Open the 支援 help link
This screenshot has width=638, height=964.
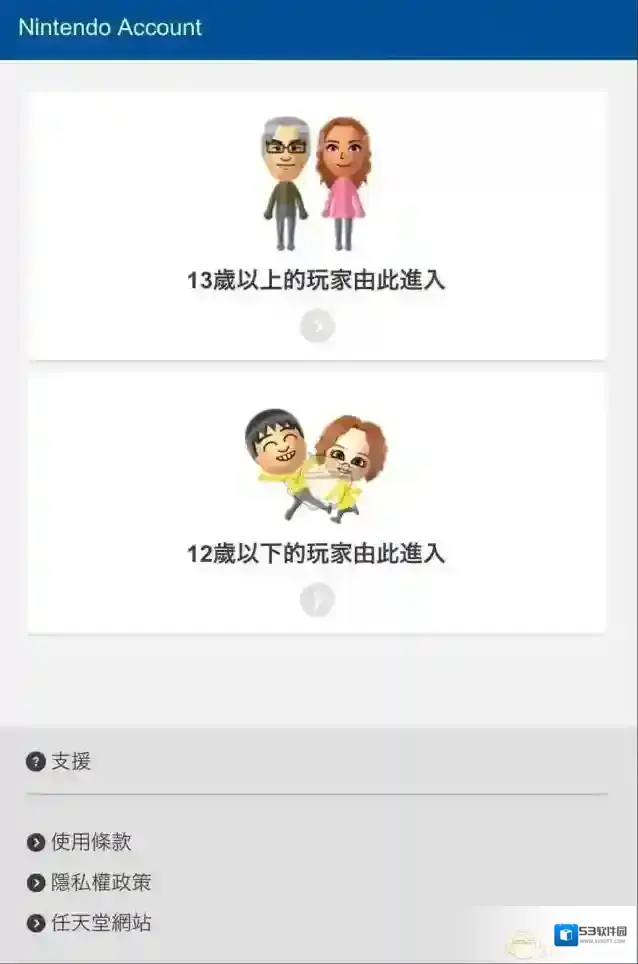[x=70, y=762]
